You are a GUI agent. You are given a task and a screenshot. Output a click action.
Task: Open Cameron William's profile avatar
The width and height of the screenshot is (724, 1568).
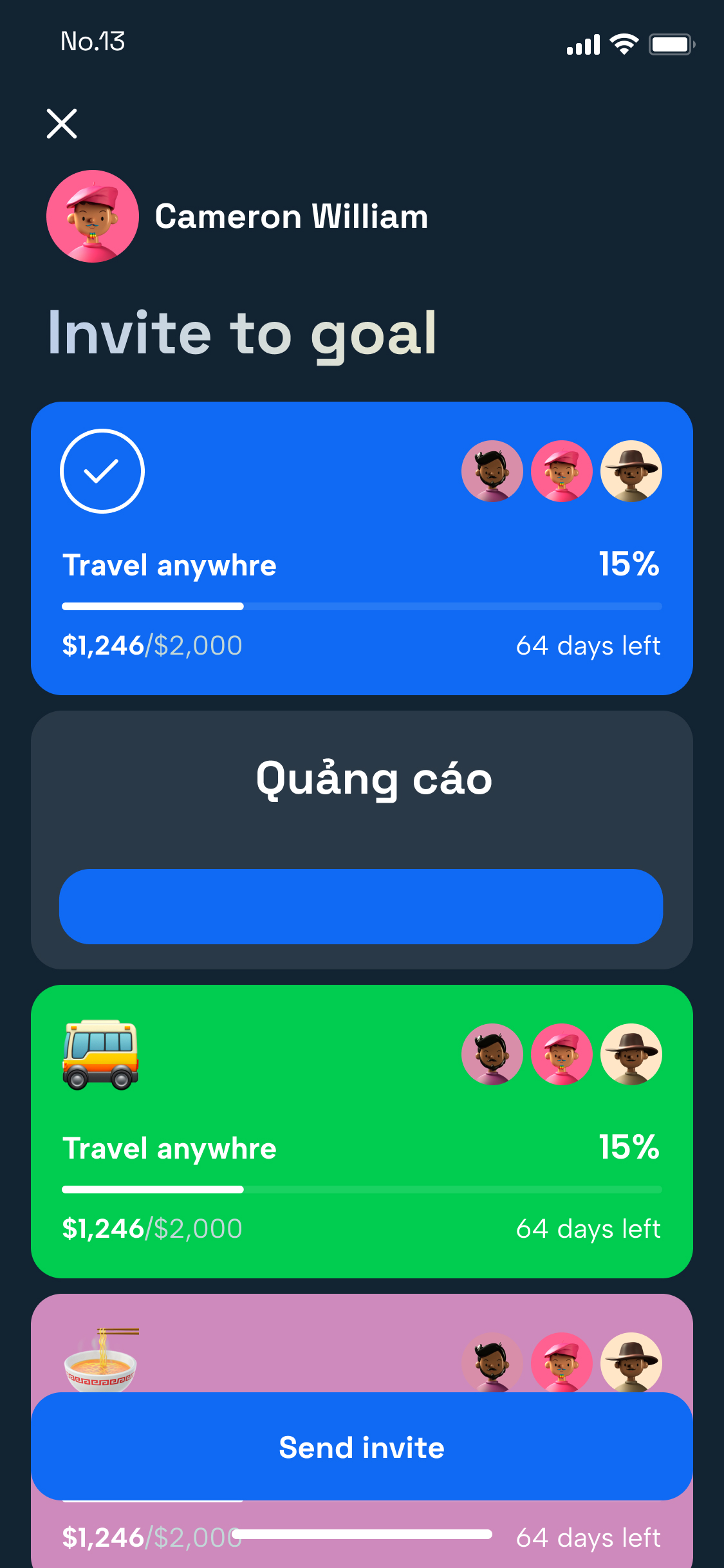[x=93, y=216]
